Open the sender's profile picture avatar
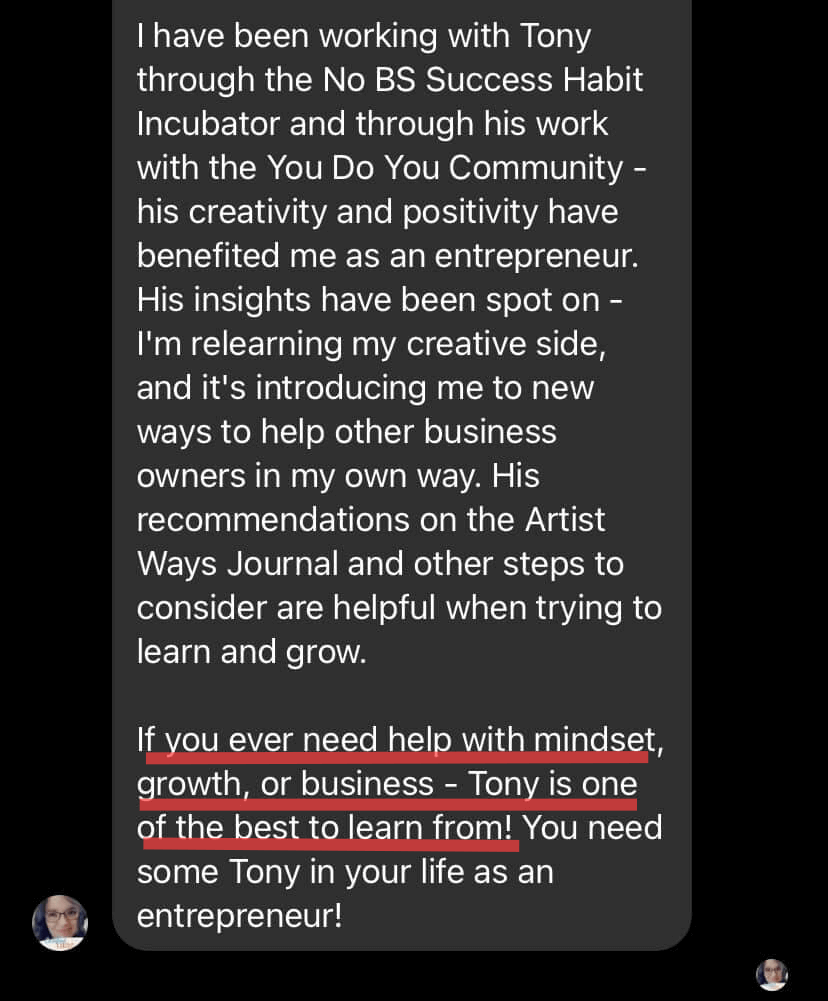Image resolution: width=828 pixels, height=1001 pixels. click(60, 922)
